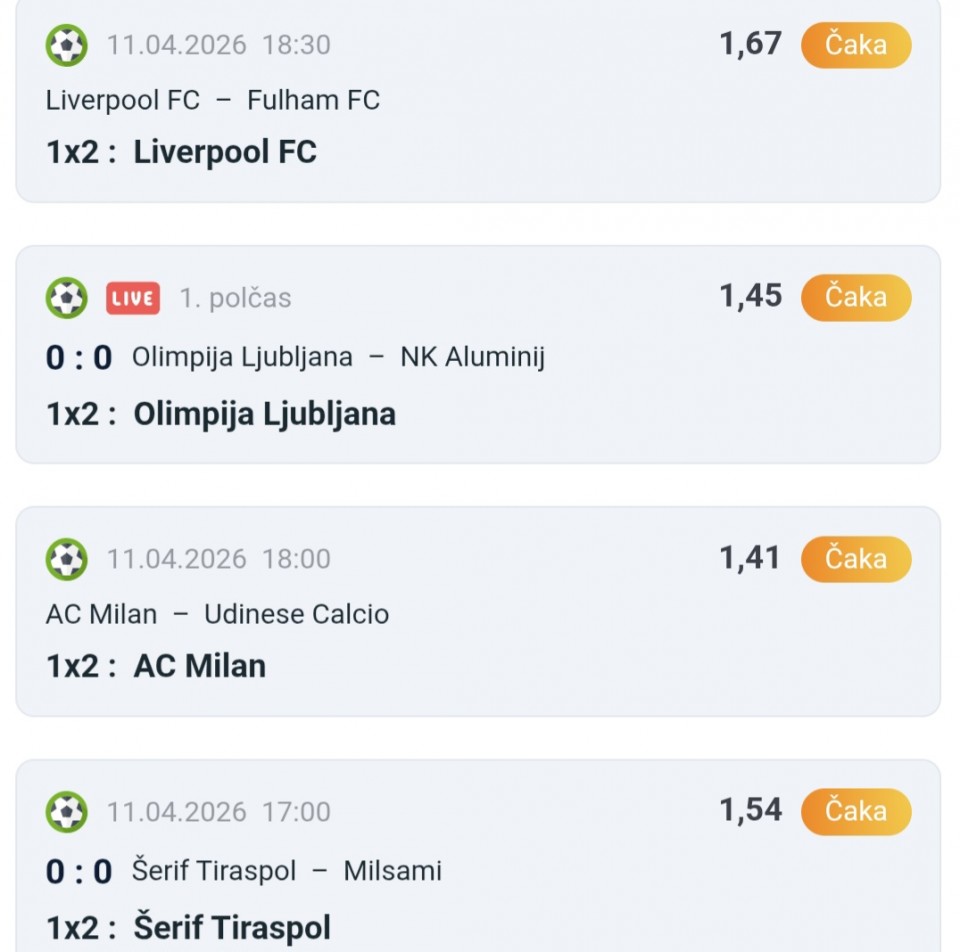The image size is (960, 952).
Task: Open the AC Milan – Udinese Calcio bet card
Action: pos(478,613)
